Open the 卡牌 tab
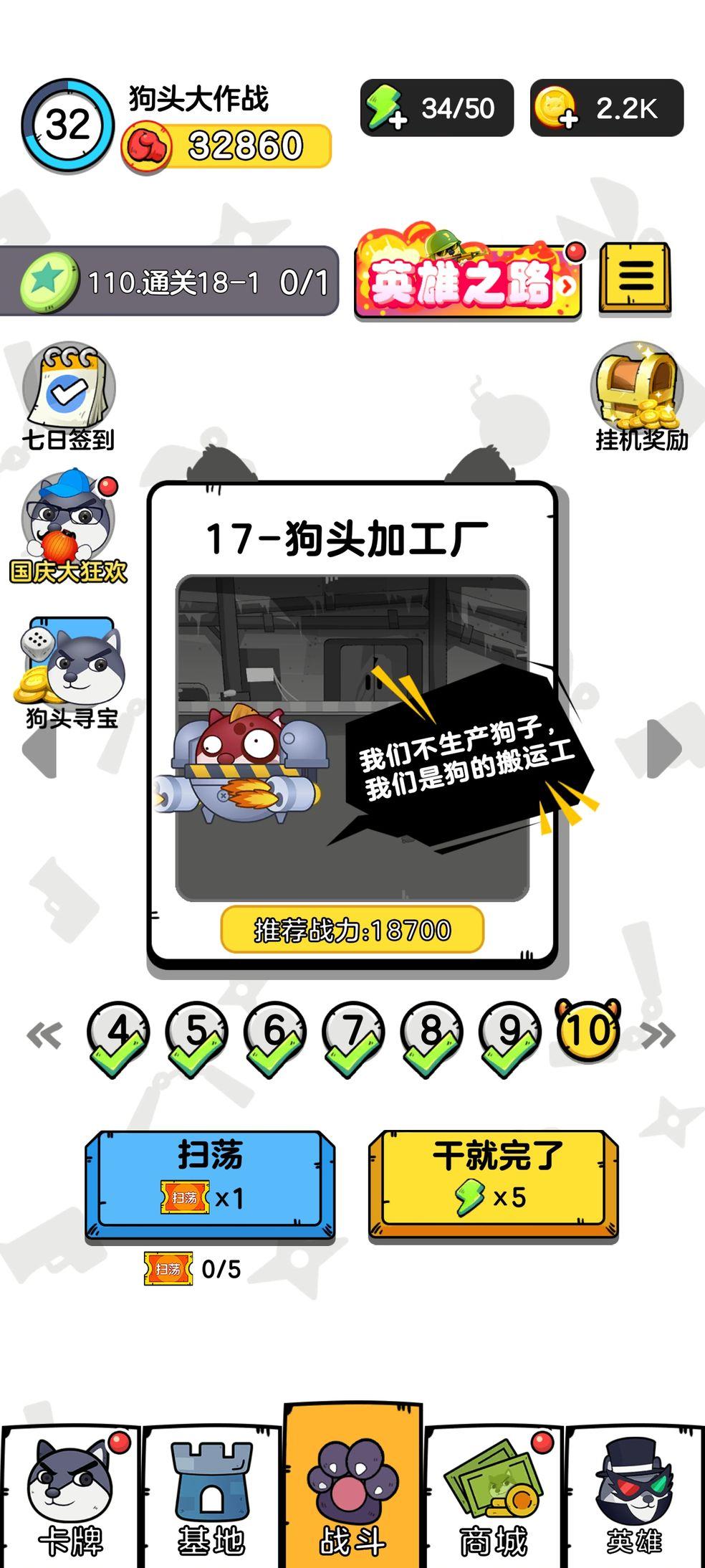Viewport: 705px width, 1568px height. tap(70, 1495)
